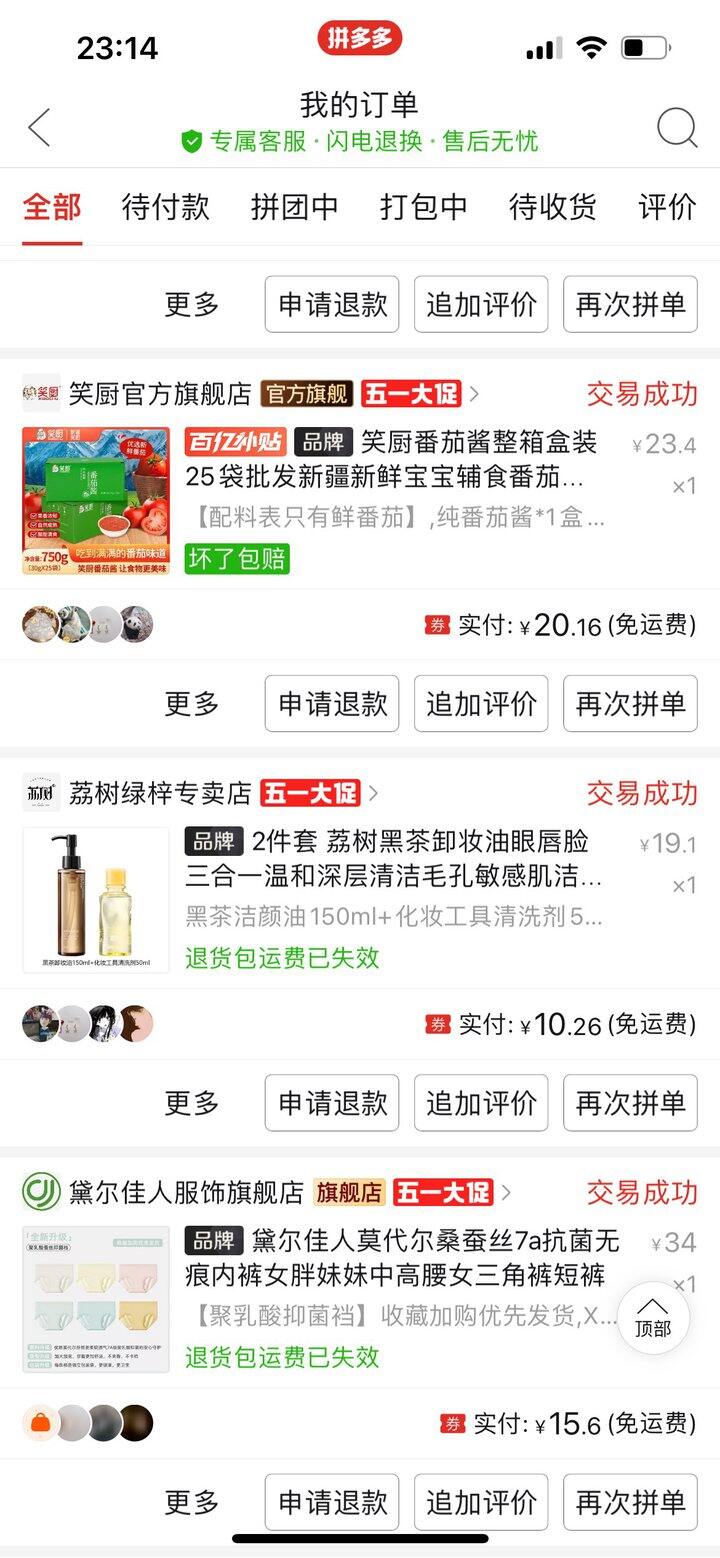The height and width of the screenshot is (1558, 720).
Task: Add a follow-up review for 黛尔佳人内裤
Action: point(481,1502)
